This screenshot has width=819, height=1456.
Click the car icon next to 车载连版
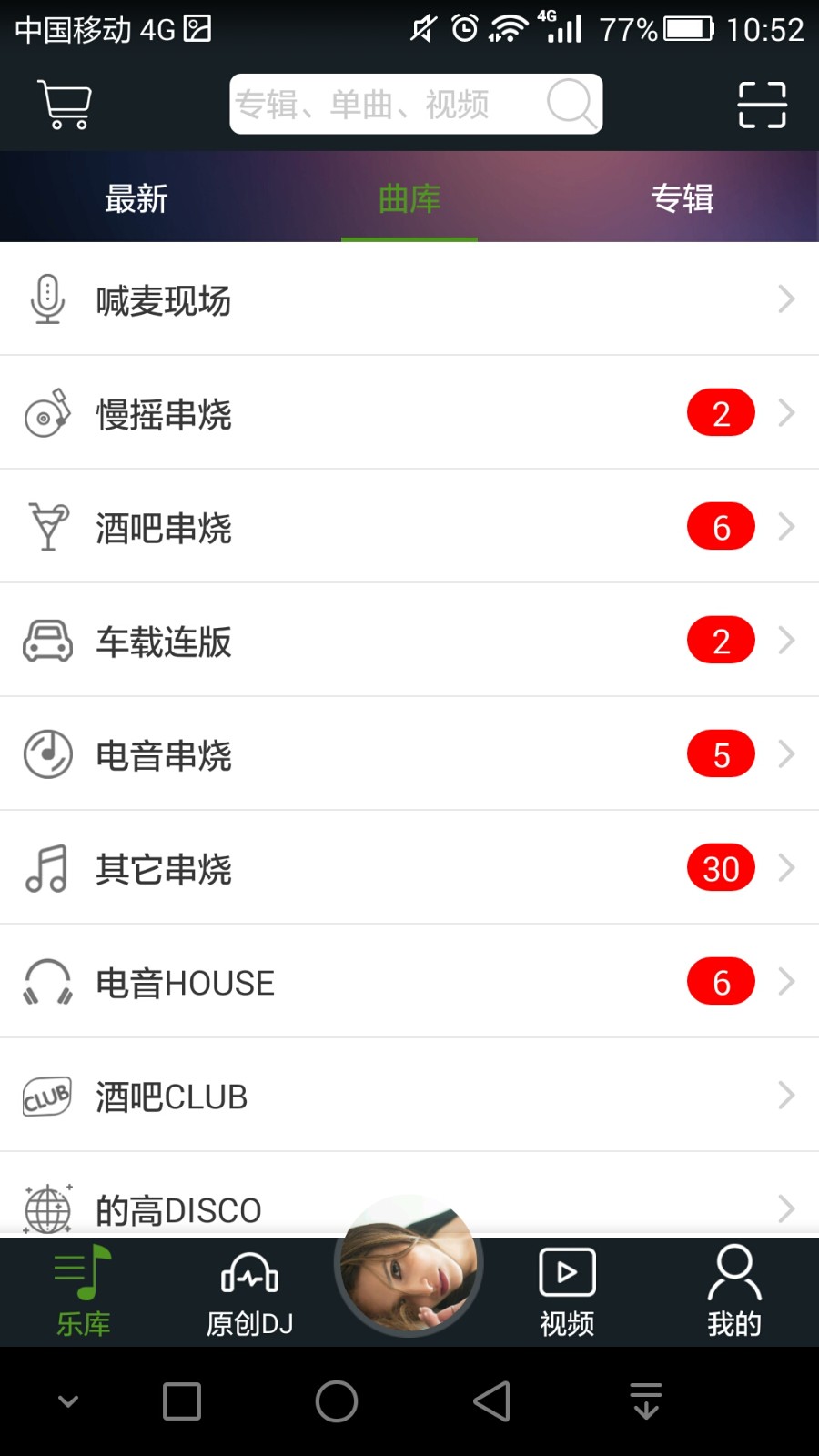pyautogui.click(x=46, y=640)
